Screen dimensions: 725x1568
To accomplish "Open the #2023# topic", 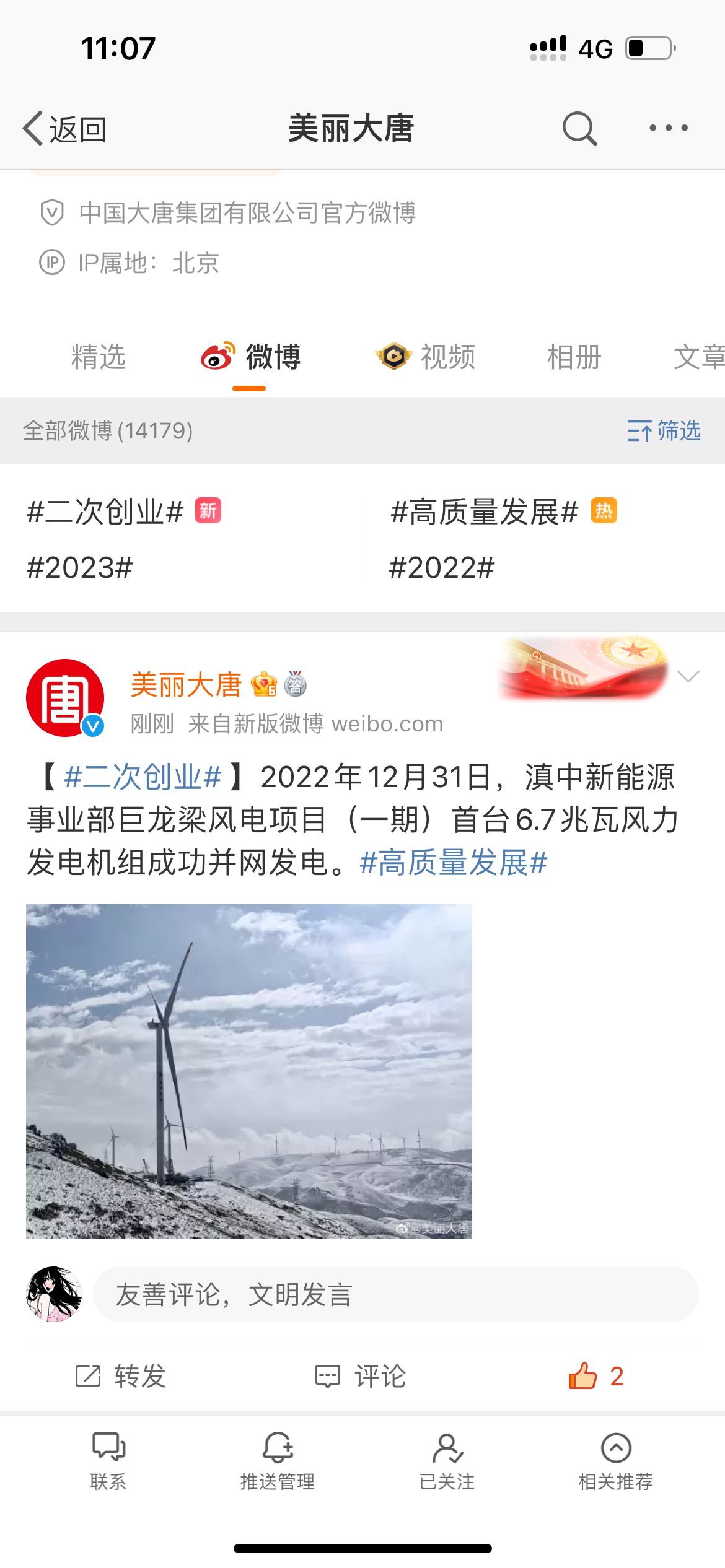I will click(80, 568).
